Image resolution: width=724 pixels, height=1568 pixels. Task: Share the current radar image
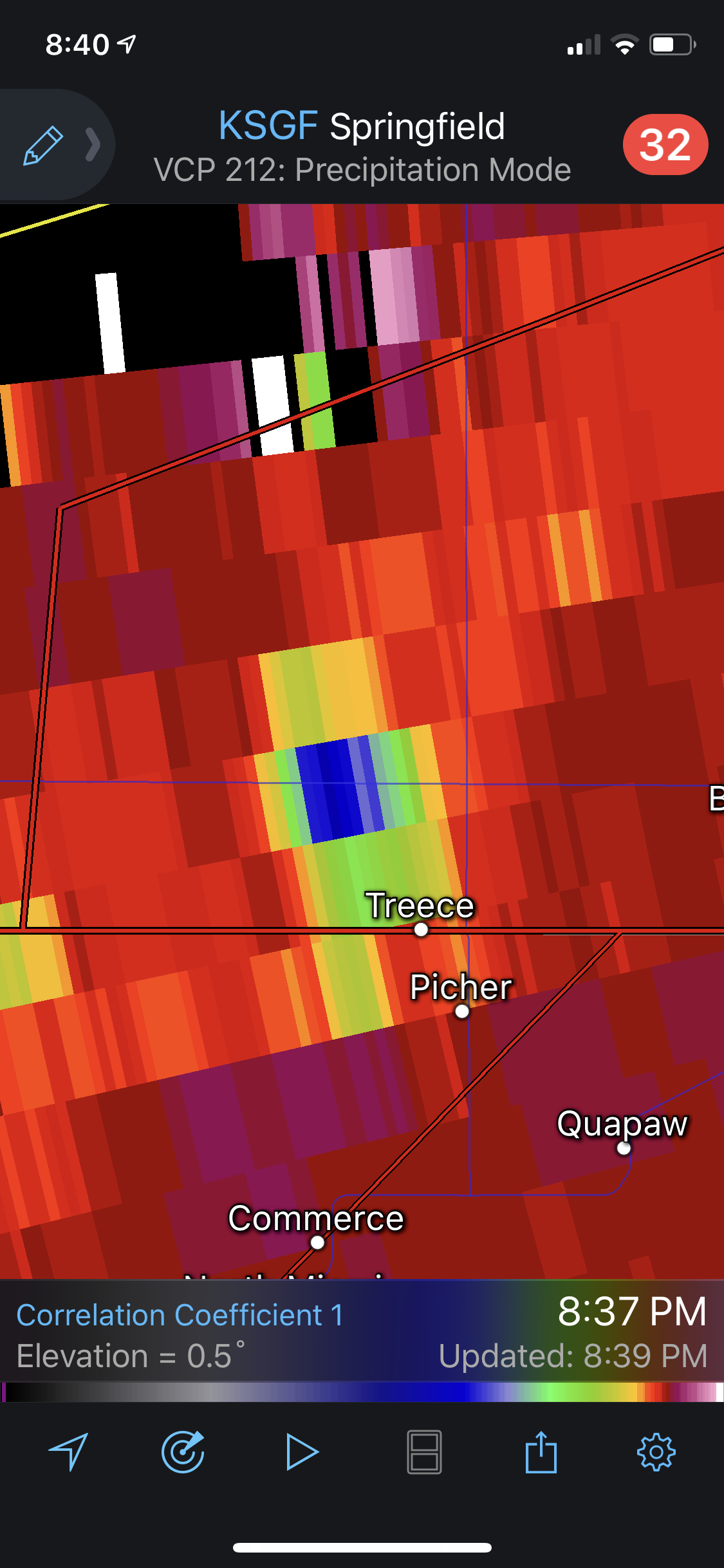tap(541, 1451)
